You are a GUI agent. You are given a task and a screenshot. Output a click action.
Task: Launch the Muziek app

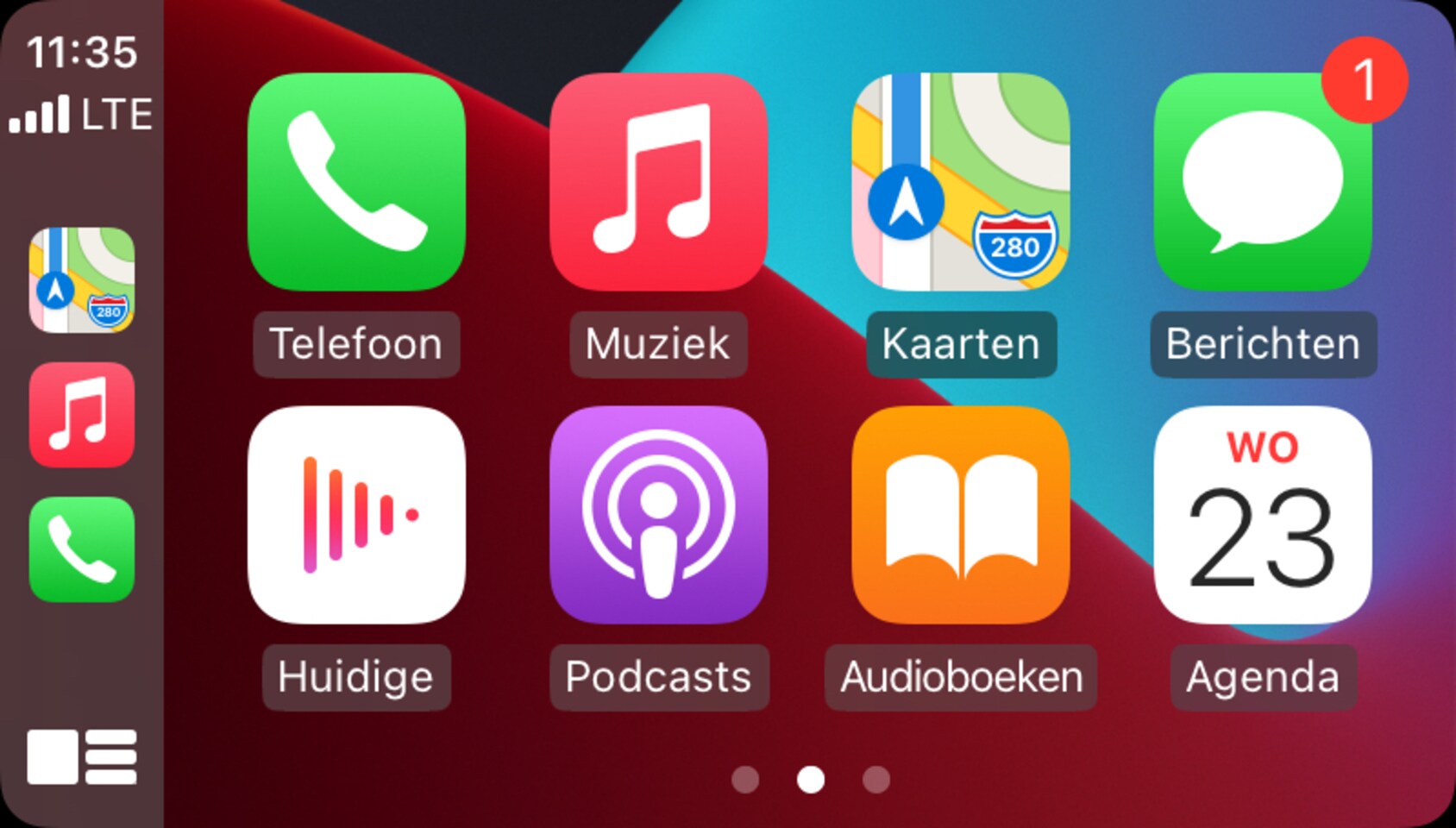coord(657,182)
